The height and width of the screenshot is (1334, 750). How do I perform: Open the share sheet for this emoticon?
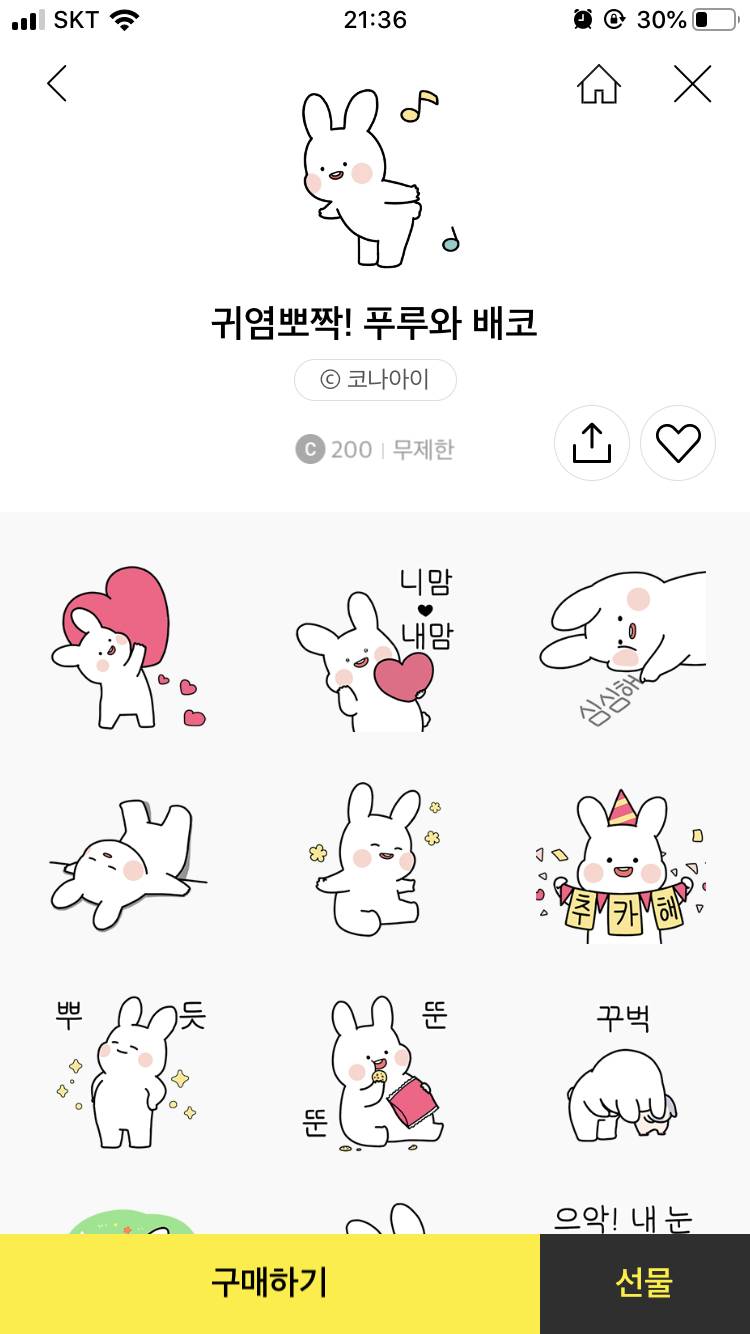591,443
